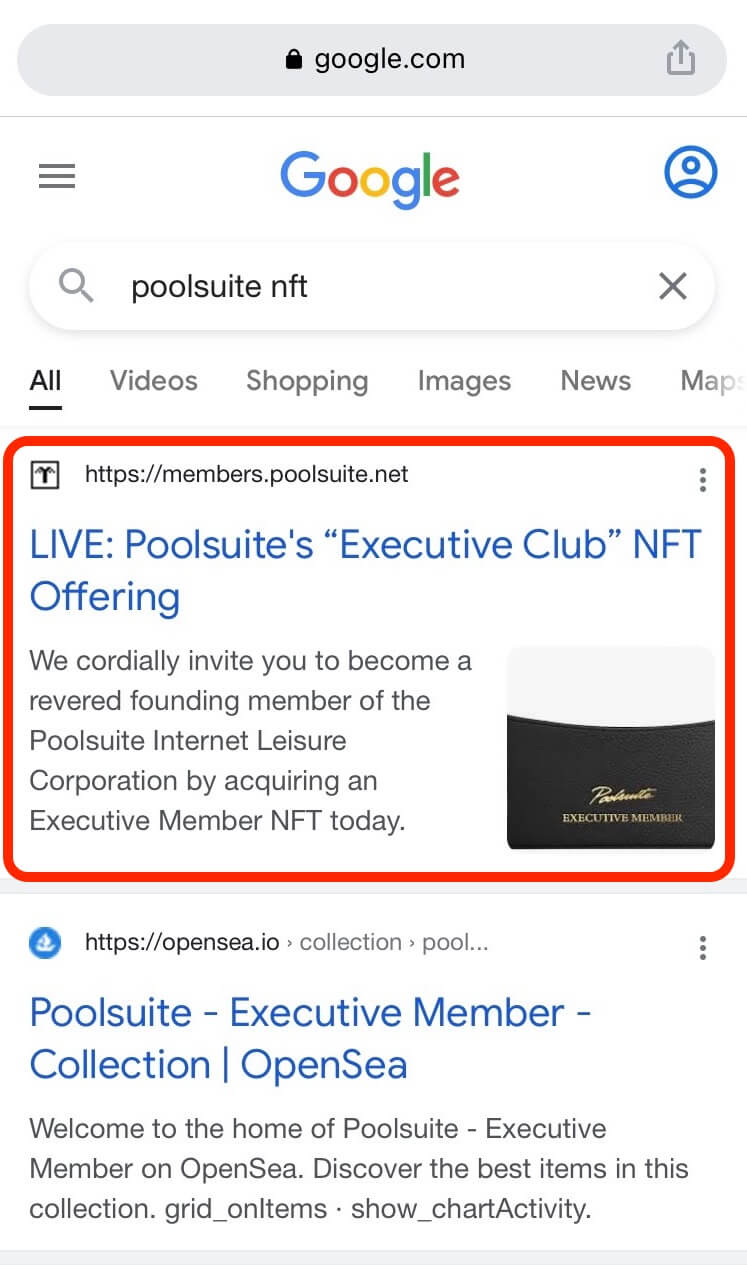Switch to the Videos tab
Viewport: 747px width, 1265px height.
[x=154, y=381]
